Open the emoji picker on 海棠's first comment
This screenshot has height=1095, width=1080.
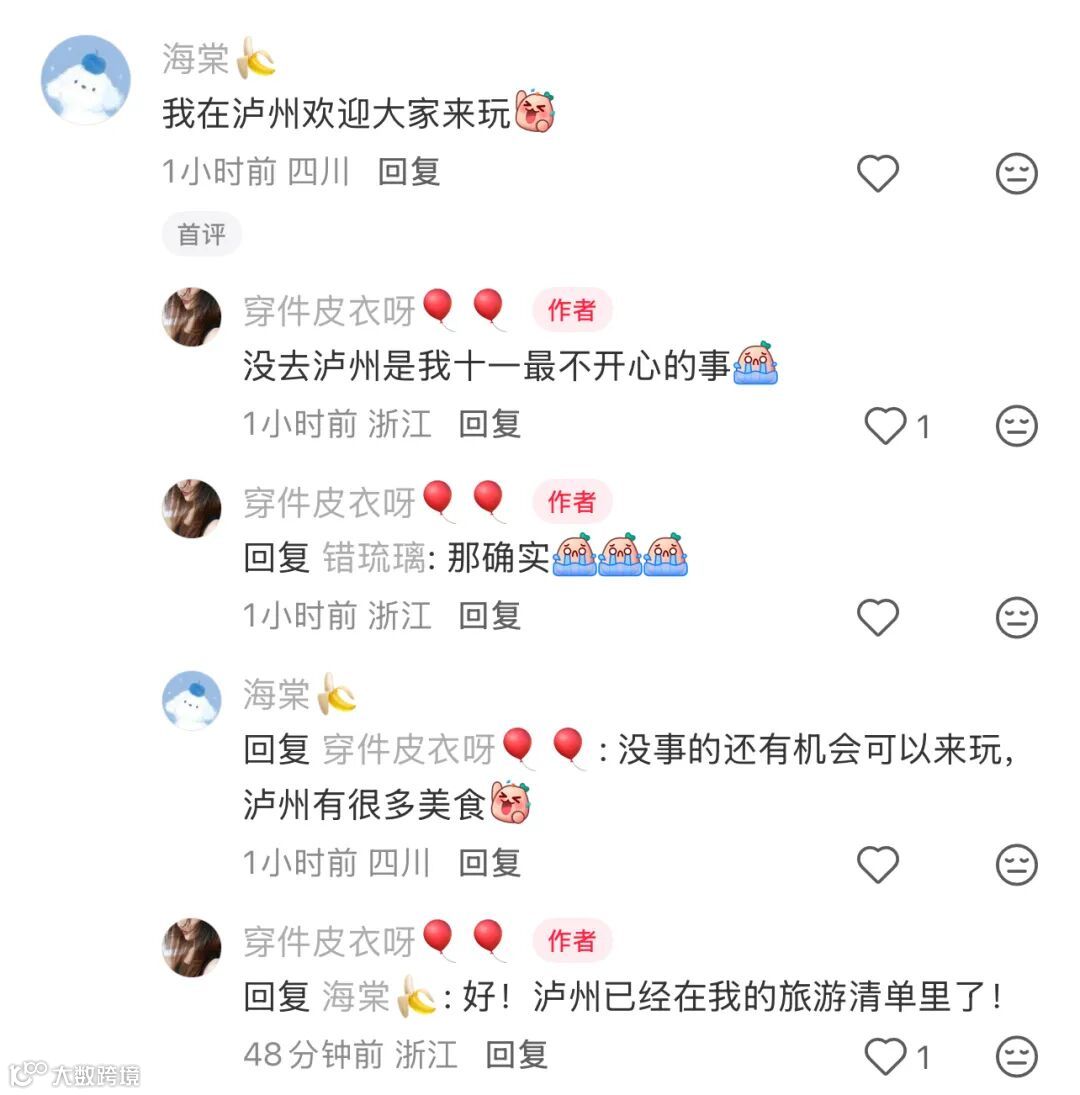pyautogui.click(x=1016, y=173)
